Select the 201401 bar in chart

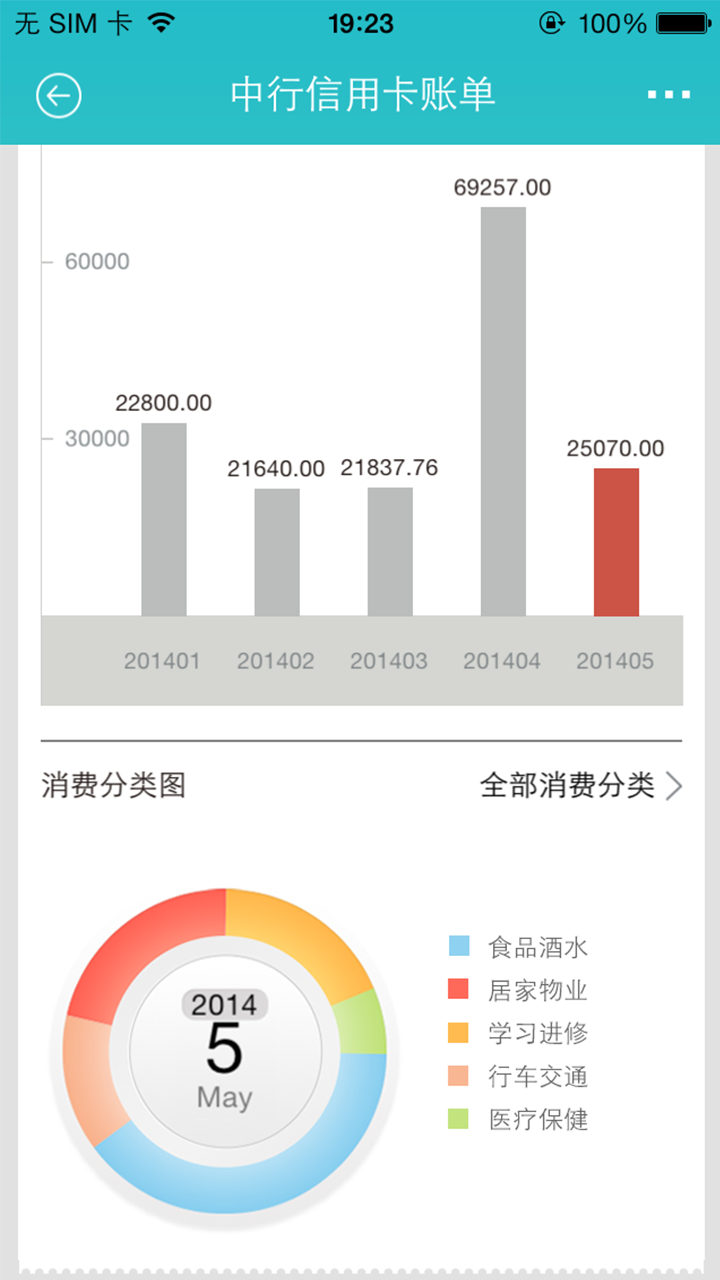(163, 520)
